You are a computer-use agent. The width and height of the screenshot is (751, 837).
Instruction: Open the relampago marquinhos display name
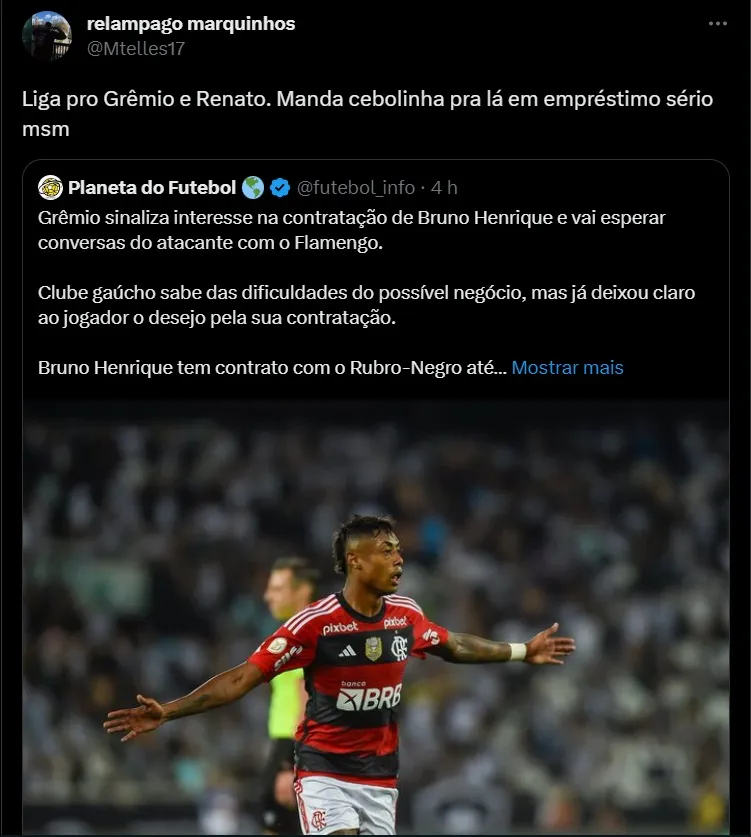point(191,23)
